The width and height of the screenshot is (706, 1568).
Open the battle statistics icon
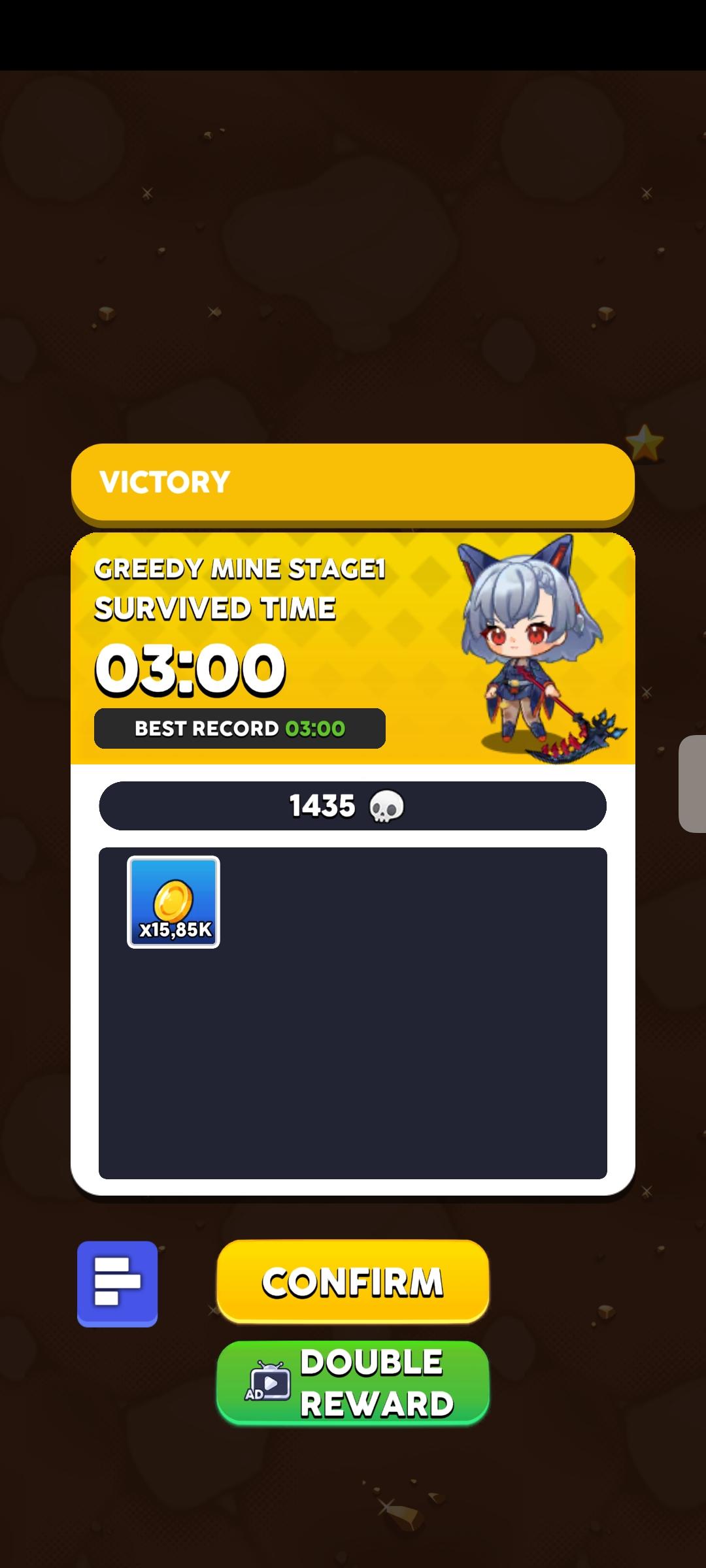118,1283
